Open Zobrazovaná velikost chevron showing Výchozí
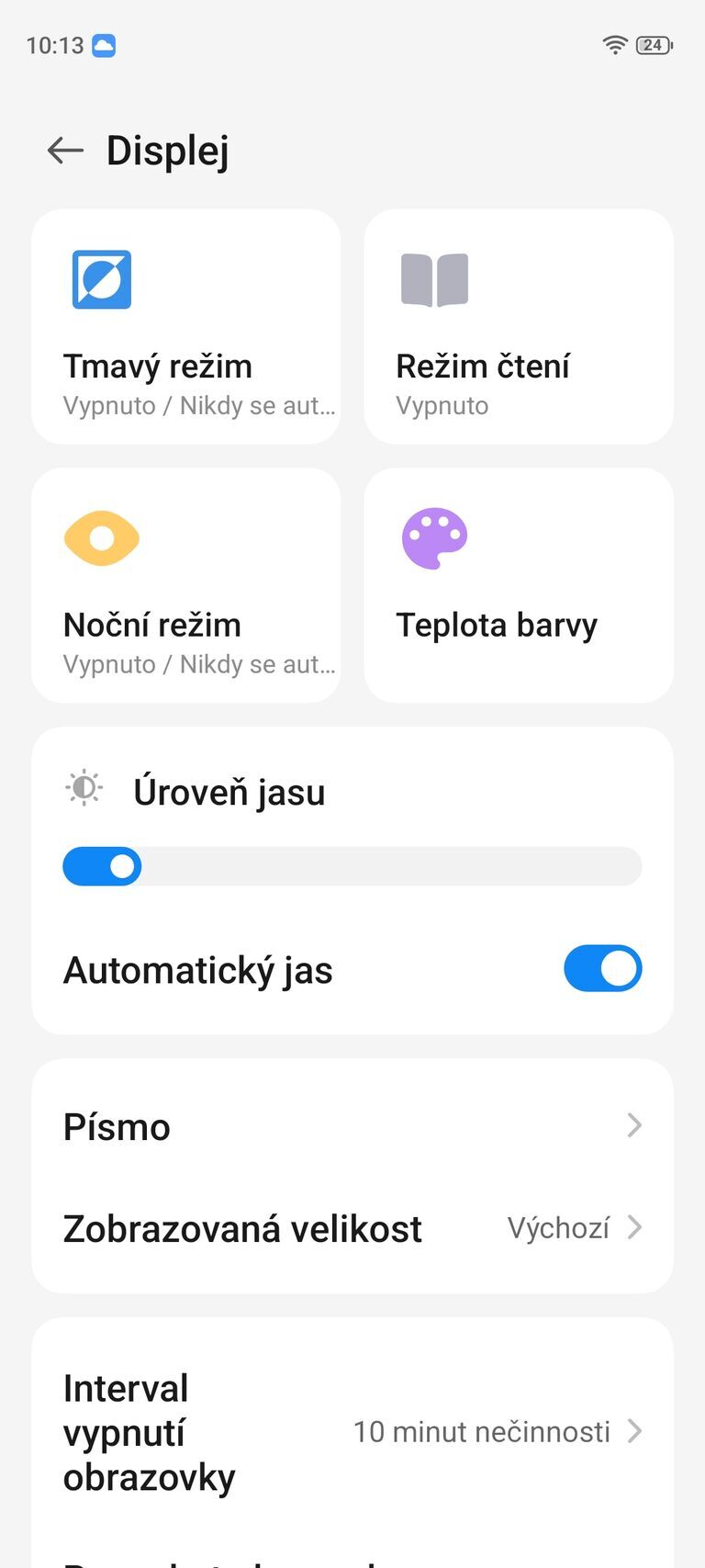Screen dimensions: 705x1568 [634, 1227]
